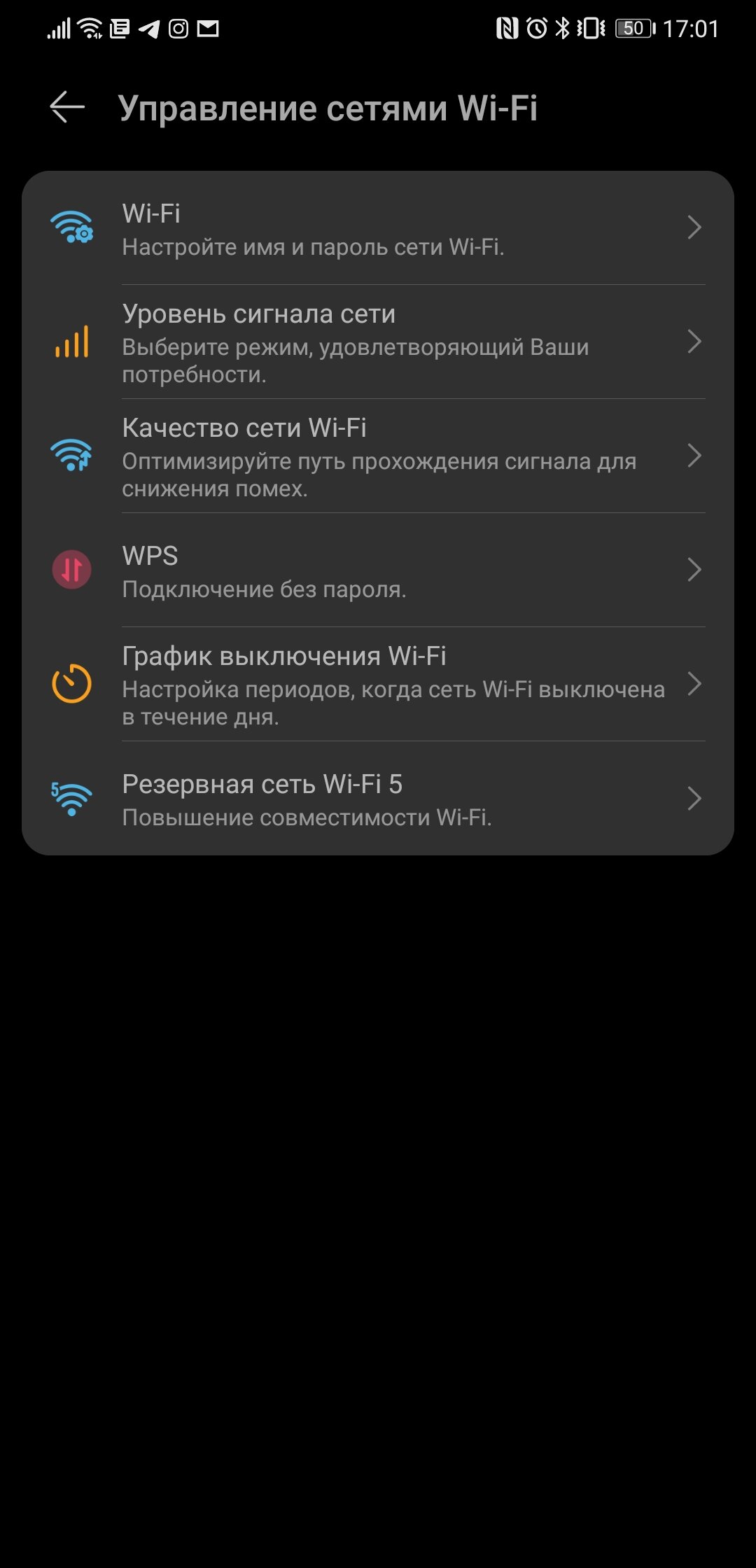The height and width of the screenshot is (1568, 756).
Task: Open График выключения Wi-Fi
Action: [x=378, y=685]
